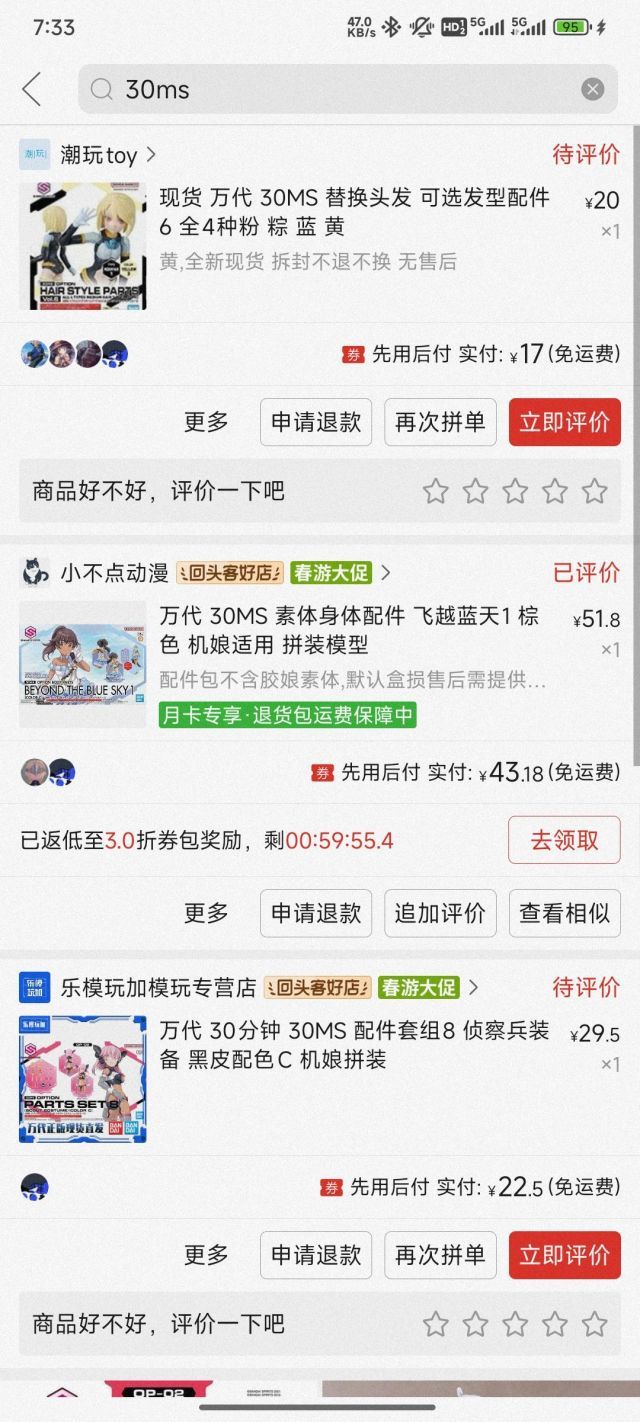Tap 追加评价 for the 小不点动漫 order
The width and height of the screenshot is (640, 1422).
tap(440, 913)
